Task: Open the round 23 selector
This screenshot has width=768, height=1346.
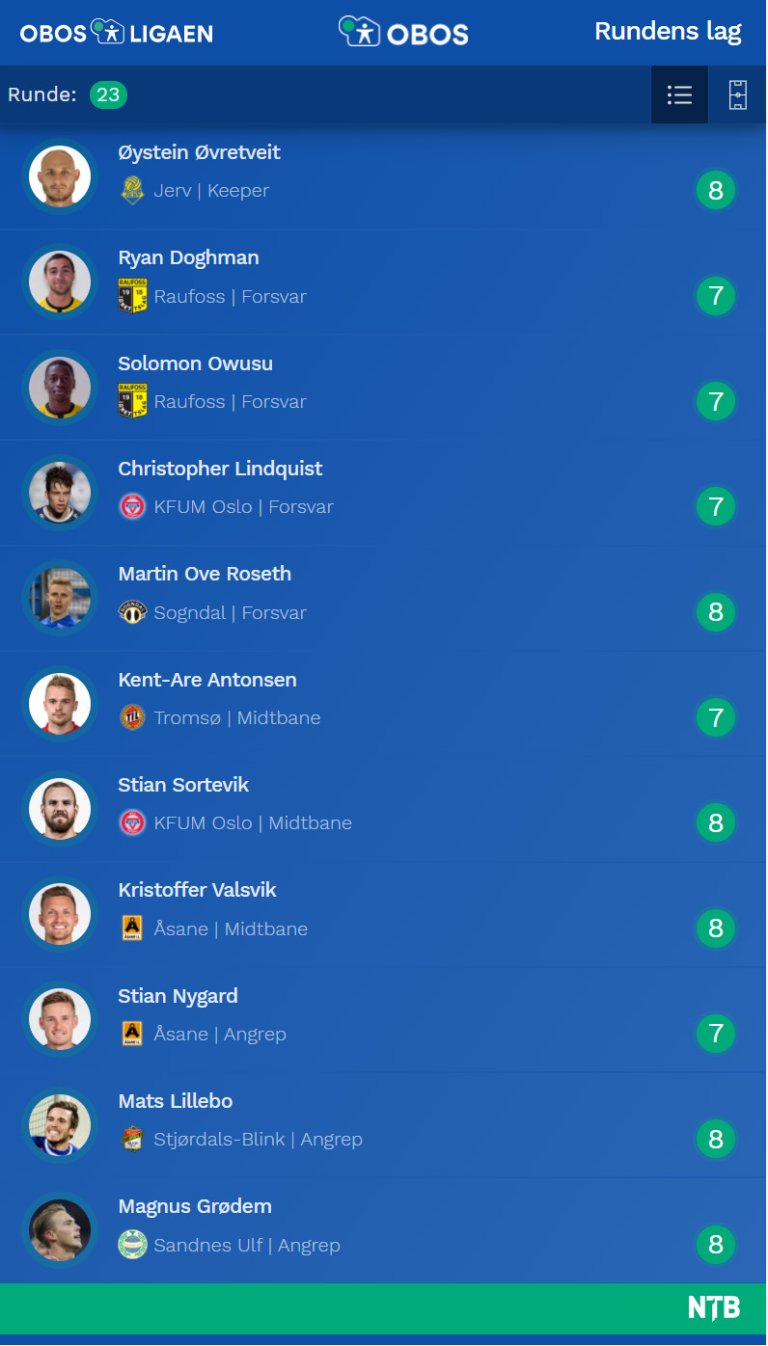Action: click(108, 95)
